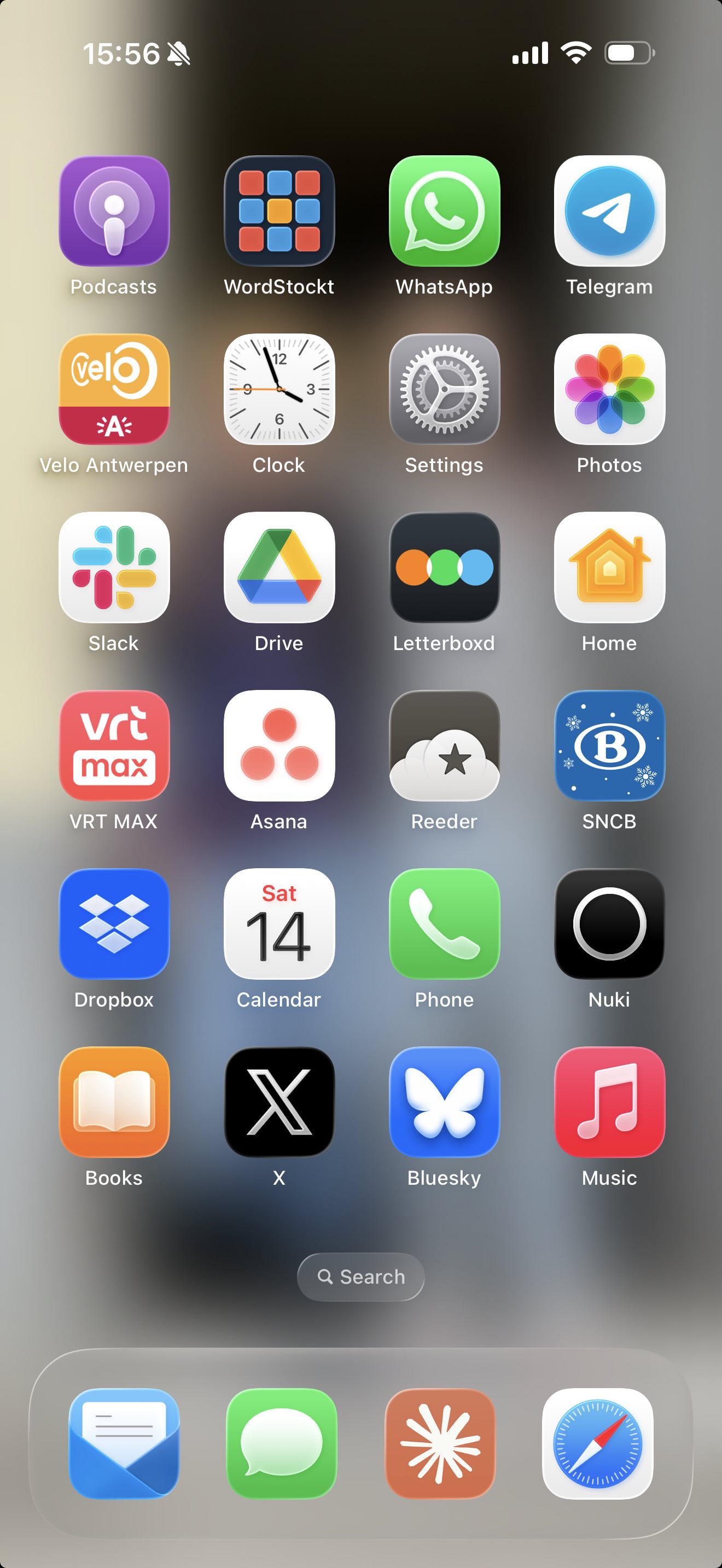The height and width of the screenshot is (1568, 722).
Task: Open Bluesky
Action: (444, 1102)
